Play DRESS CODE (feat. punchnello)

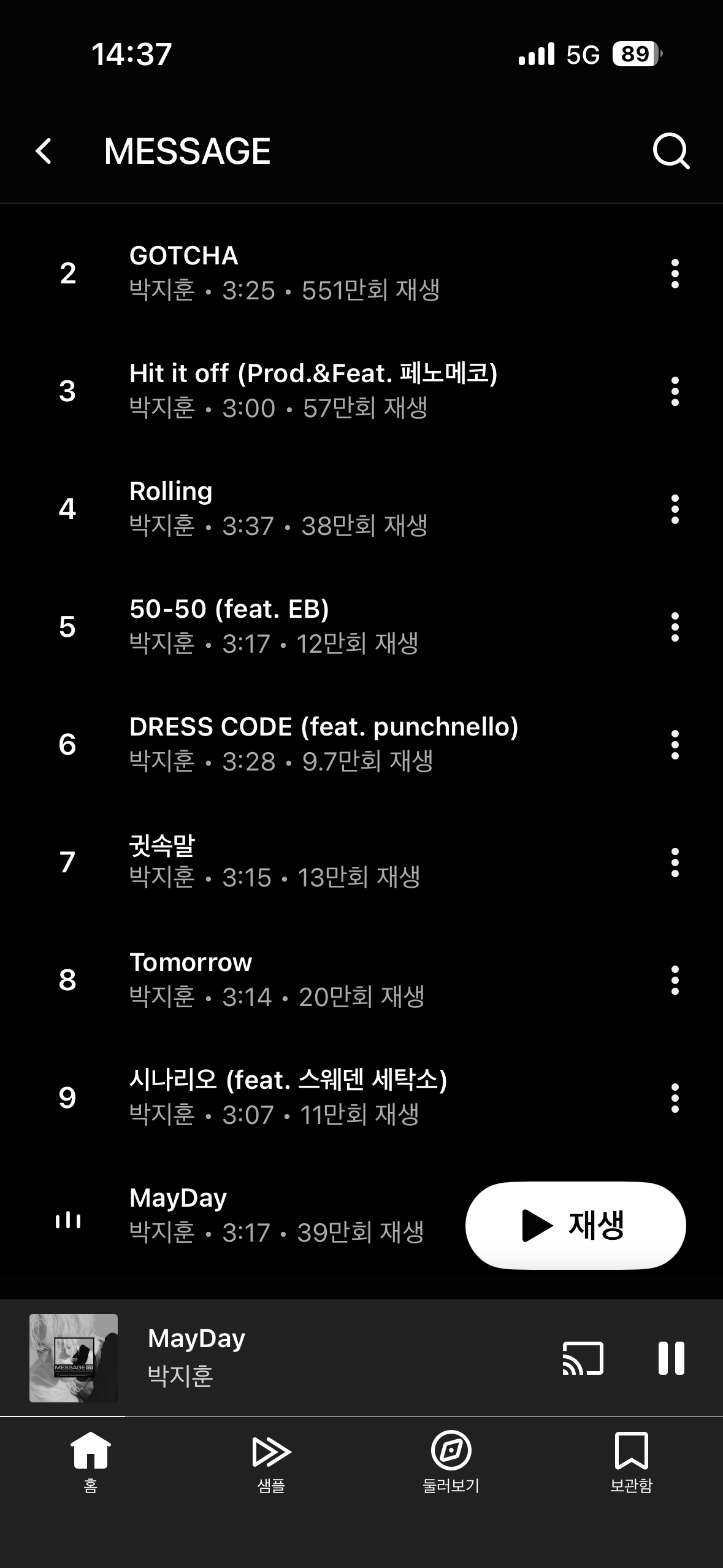click(x=323, y=744)
